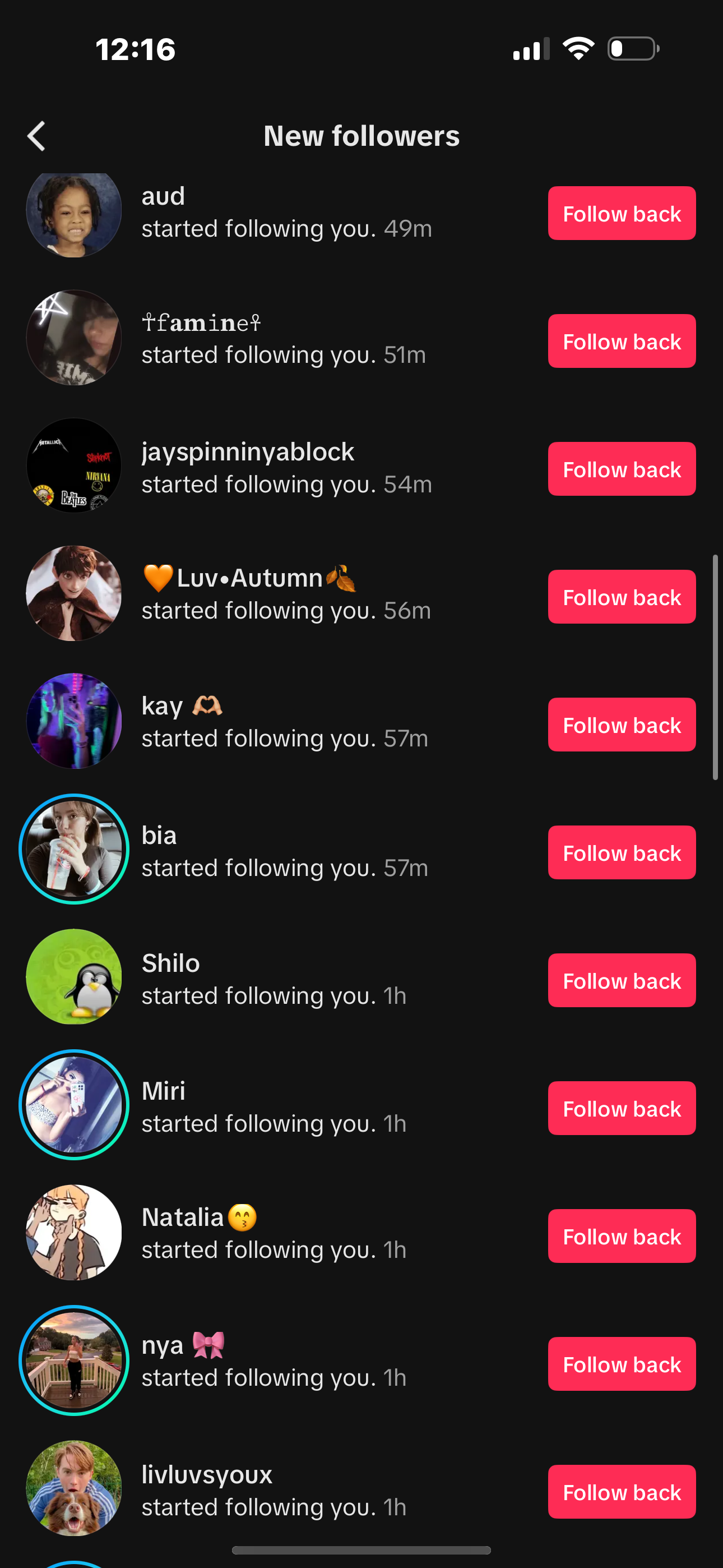
Task: Follow back livluvsyoux
Action: [x=622, y=1492]
